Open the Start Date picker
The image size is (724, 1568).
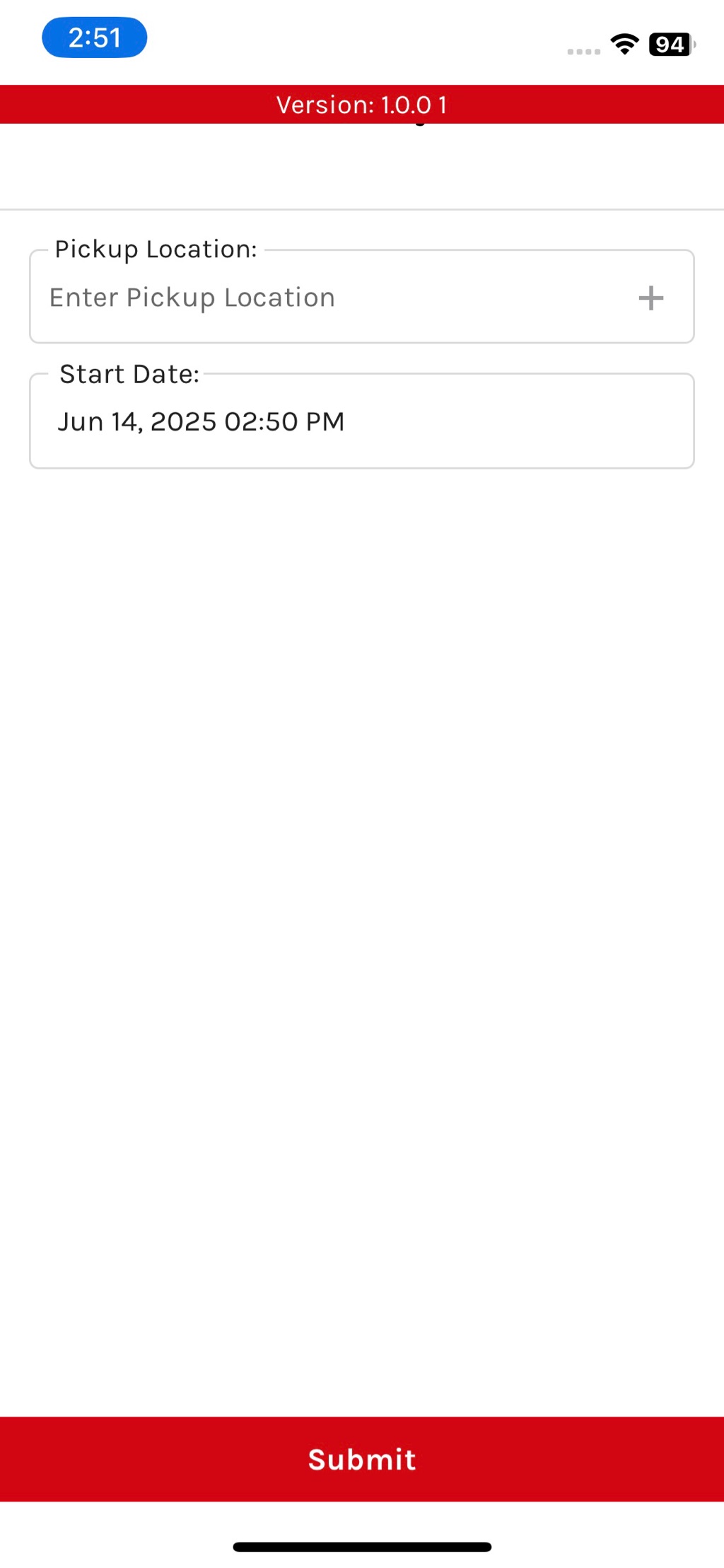coord(361,422)
